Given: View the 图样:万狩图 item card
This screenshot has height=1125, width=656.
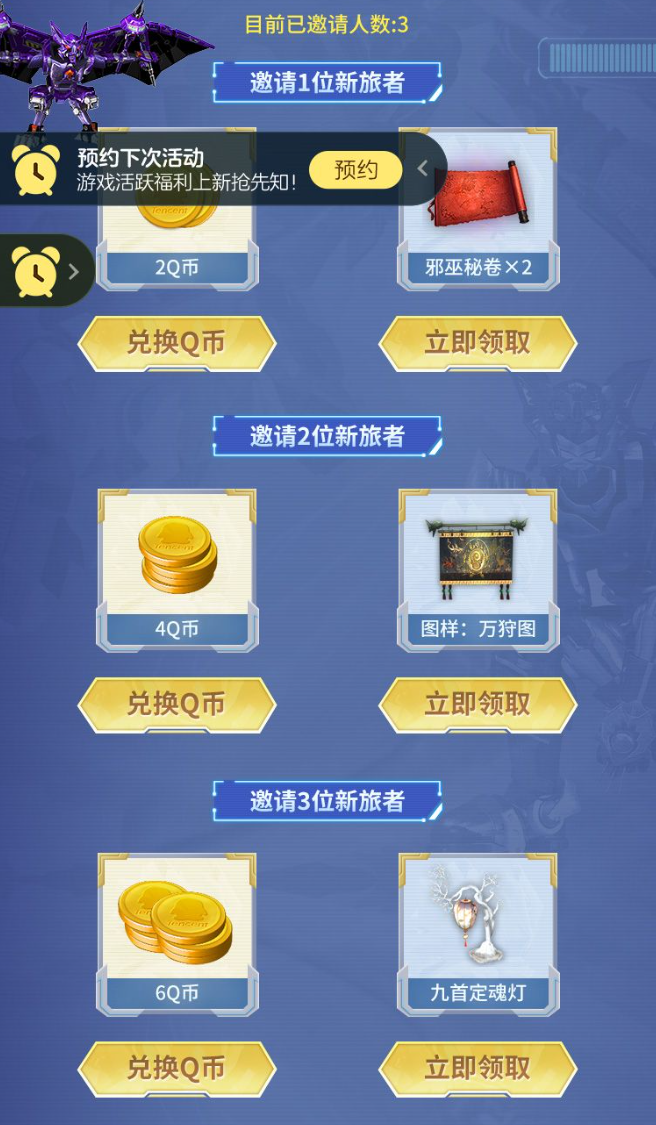Looking at the screenshot, I should pyautogui.click(x=477, y=568).
